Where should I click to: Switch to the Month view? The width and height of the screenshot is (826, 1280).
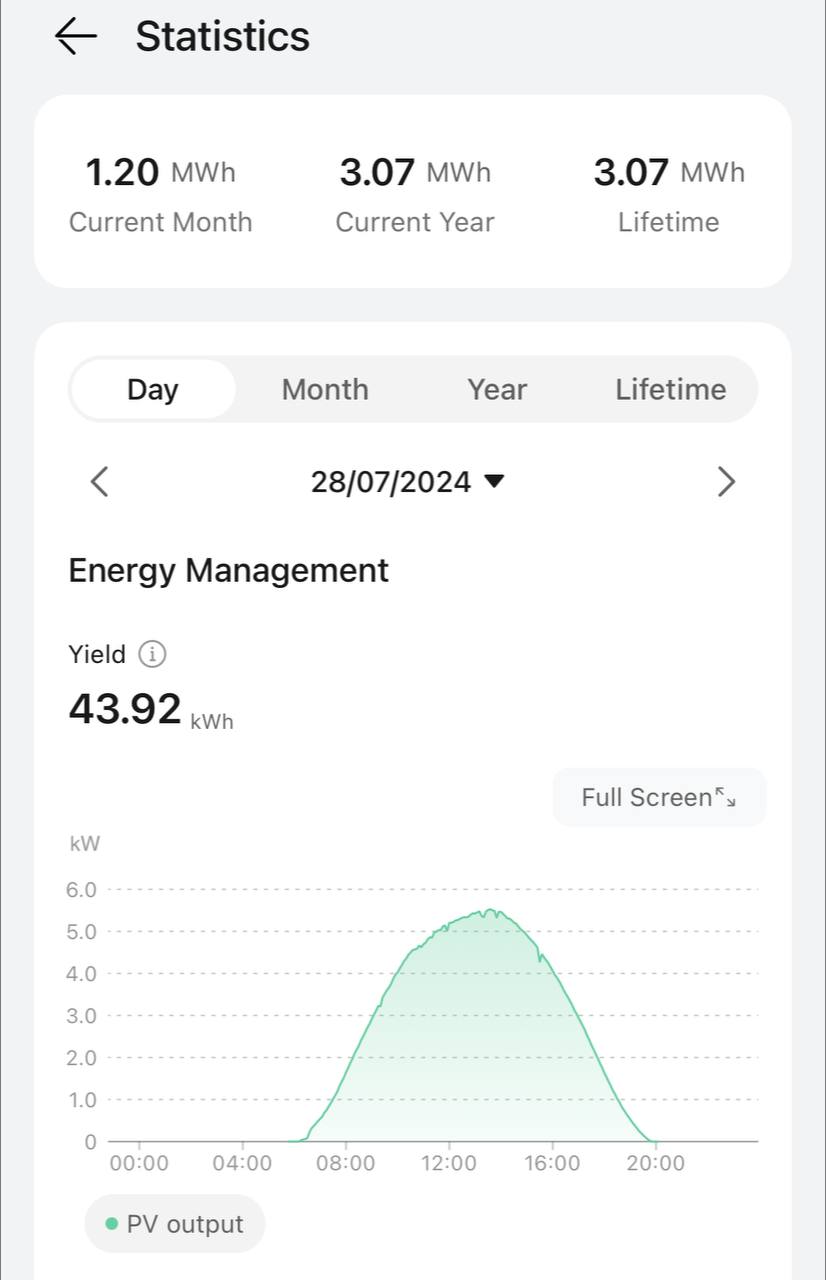click(x=325, y=389)
